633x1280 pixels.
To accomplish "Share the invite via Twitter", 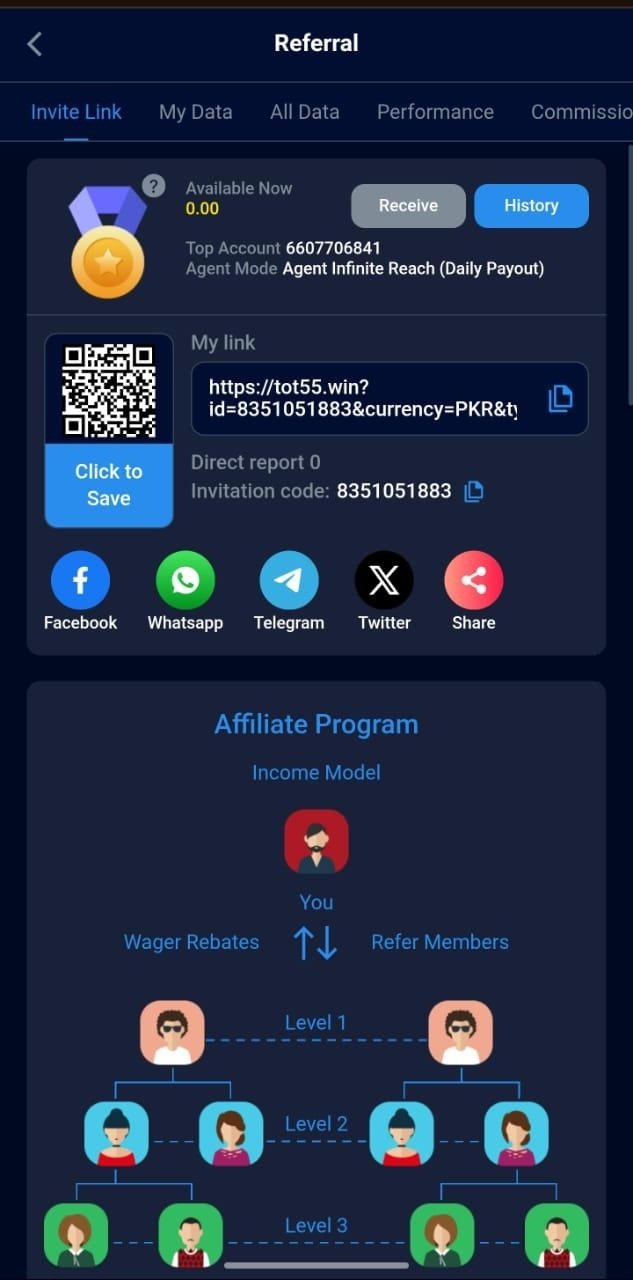I will (x=384, y=581).
